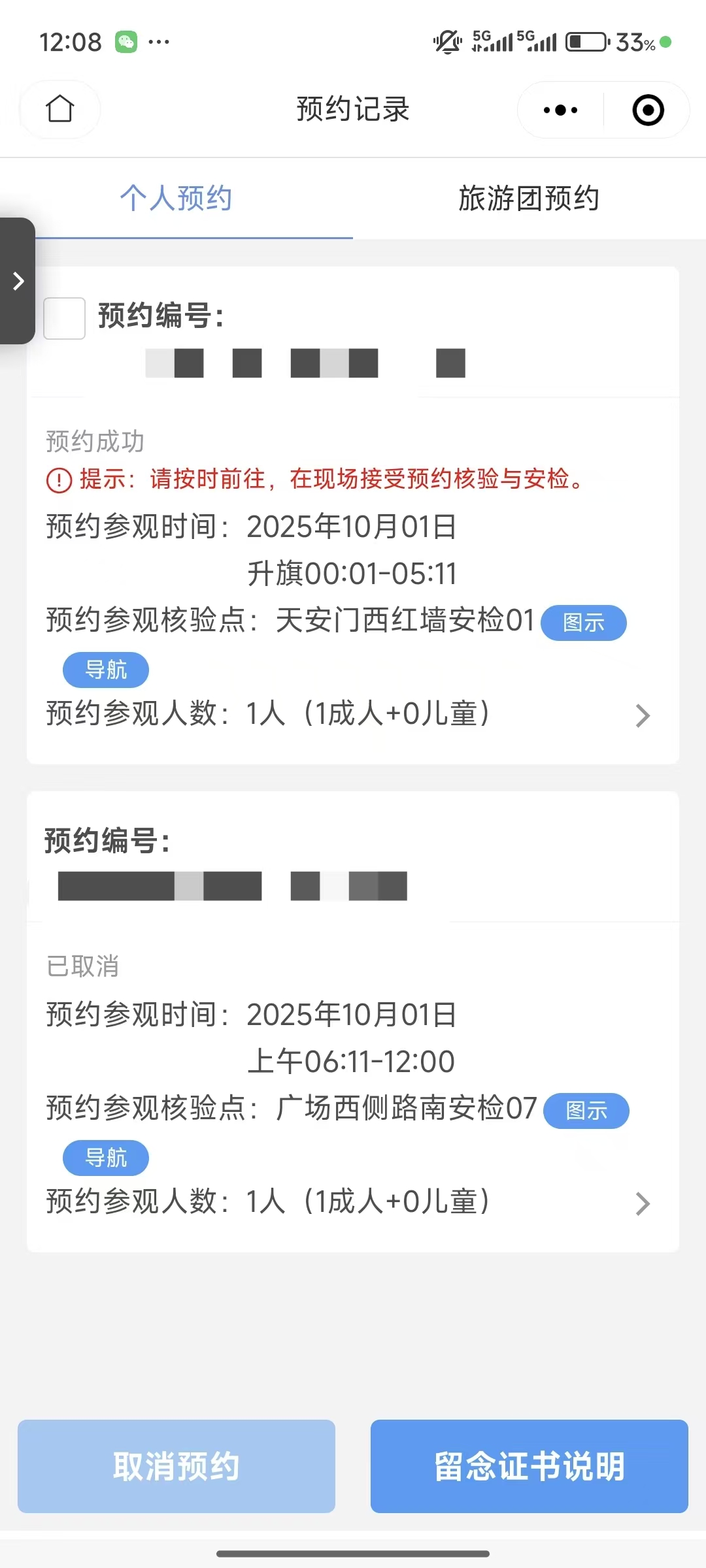The height and width of the screenshot is (1568, 706).
Task: Switch to the 旅游团预约 tab
Action: tap(528, 198)
